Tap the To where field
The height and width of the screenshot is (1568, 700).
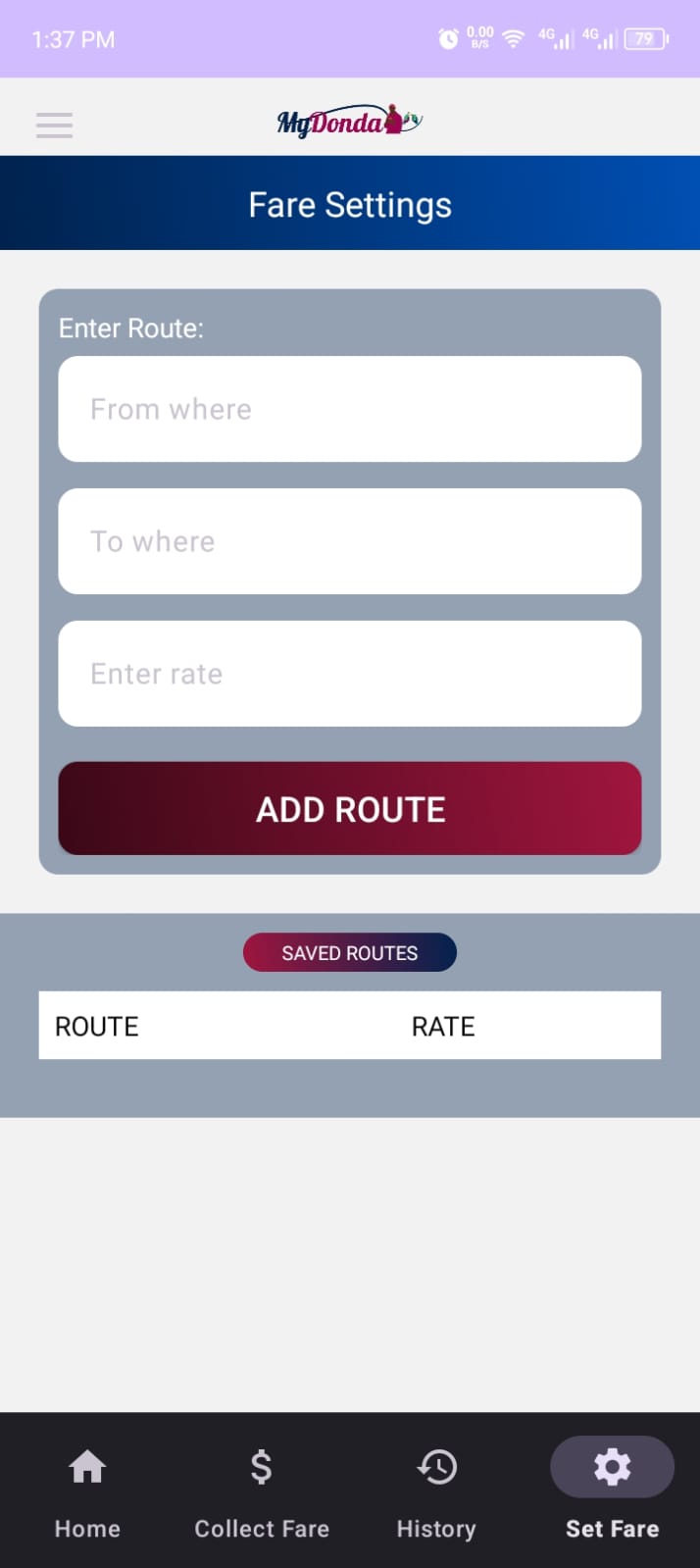(349, 541)
